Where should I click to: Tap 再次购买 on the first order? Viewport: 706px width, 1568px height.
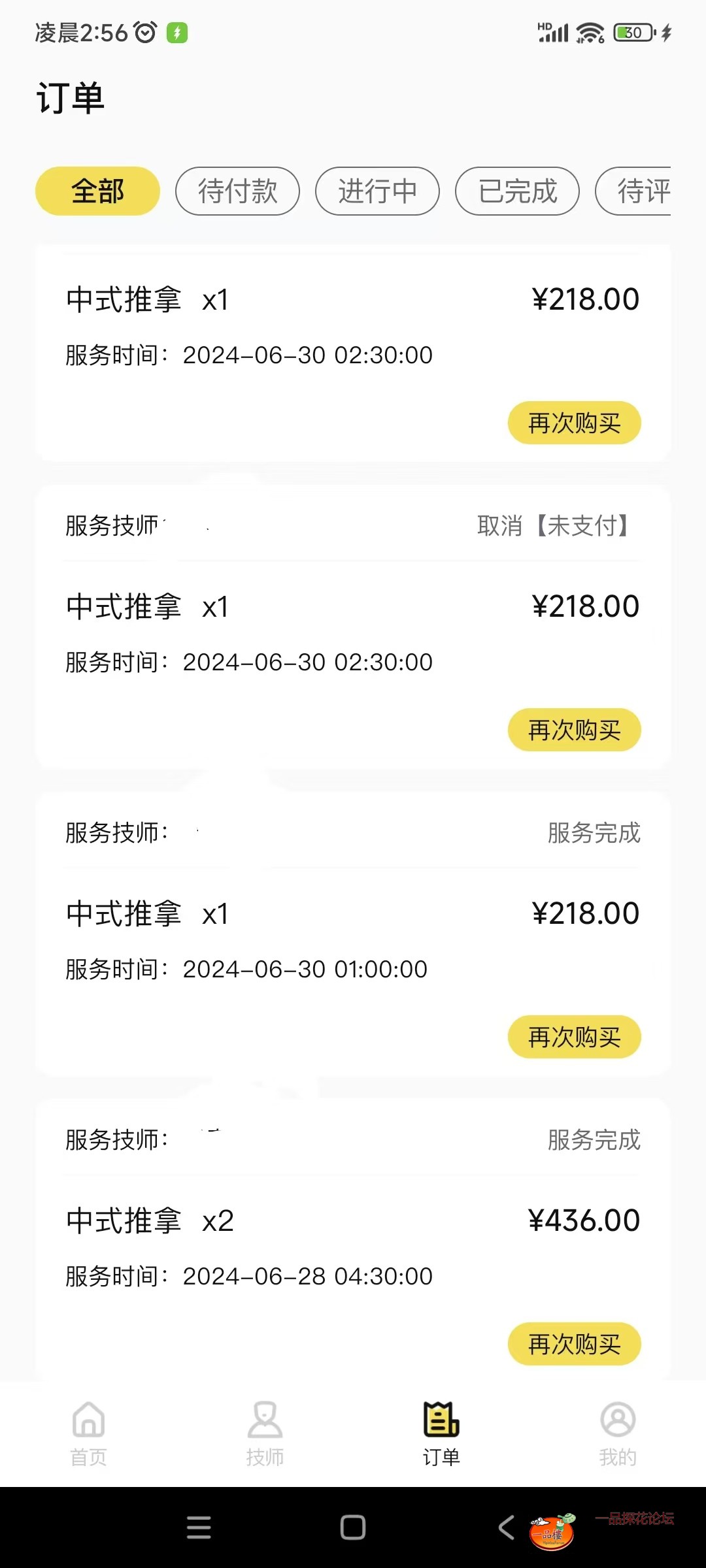tap(573, 423)
